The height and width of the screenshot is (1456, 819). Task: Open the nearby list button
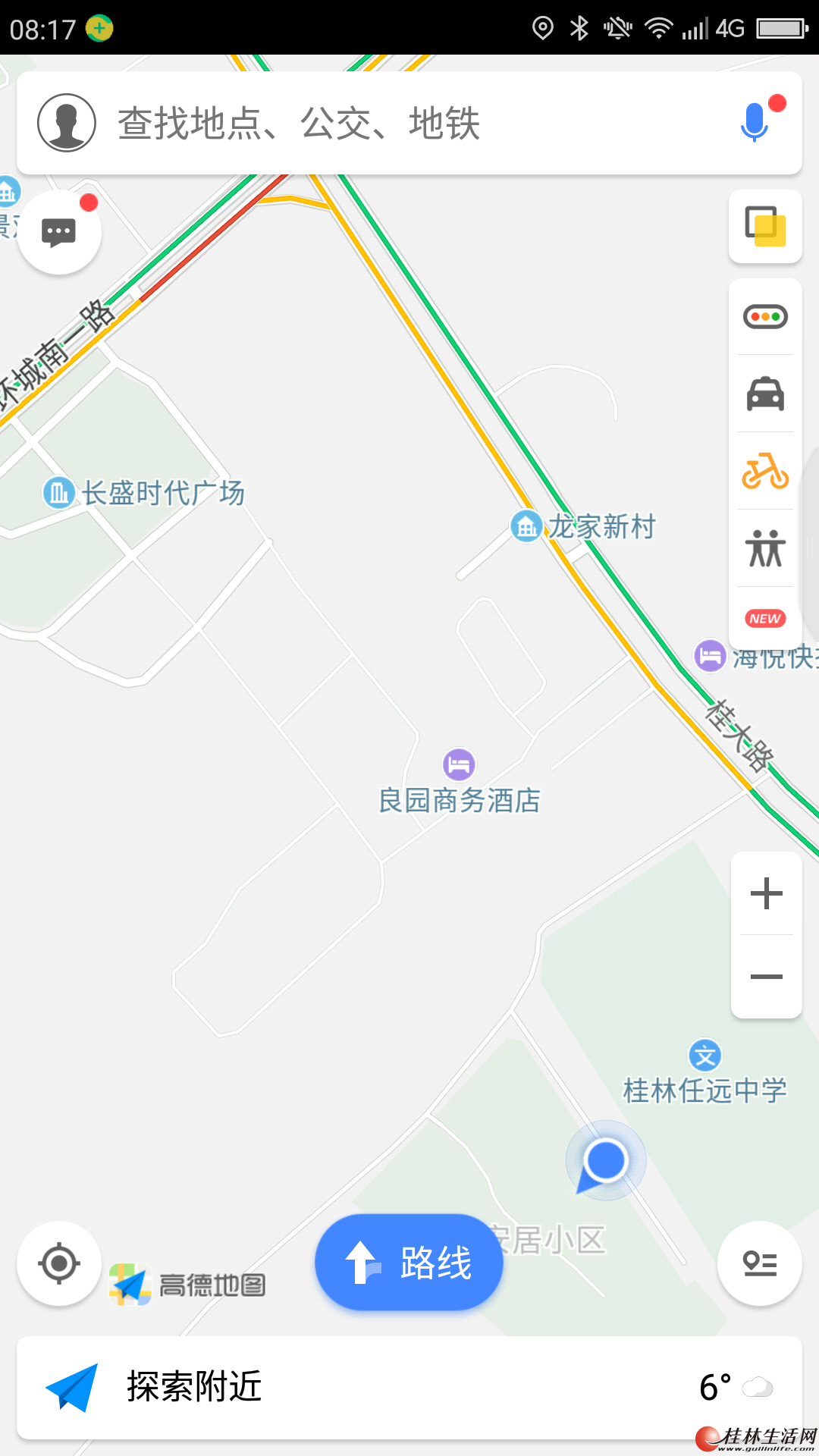[759, 1263]
